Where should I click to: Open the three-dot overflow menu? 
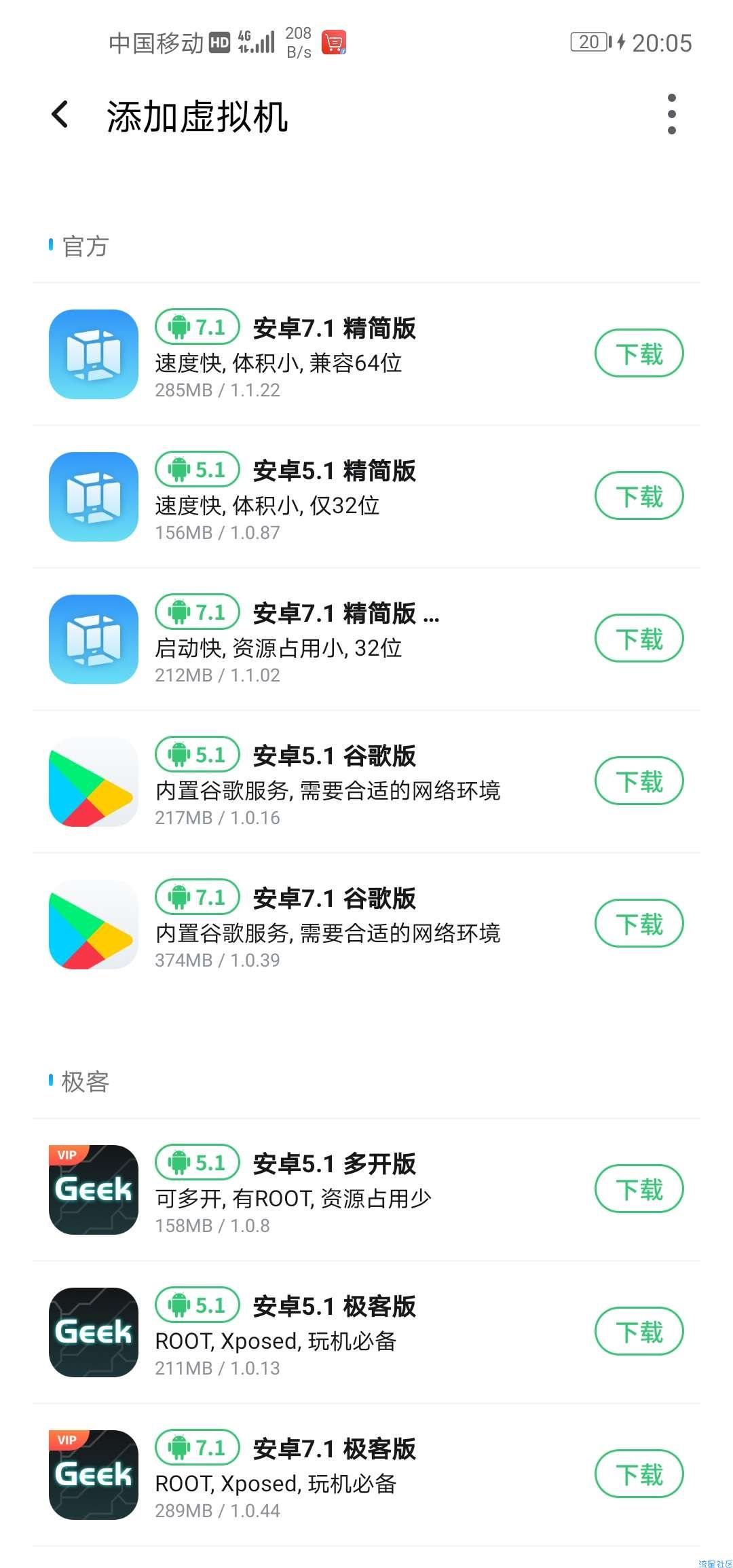tap(671, 115)
